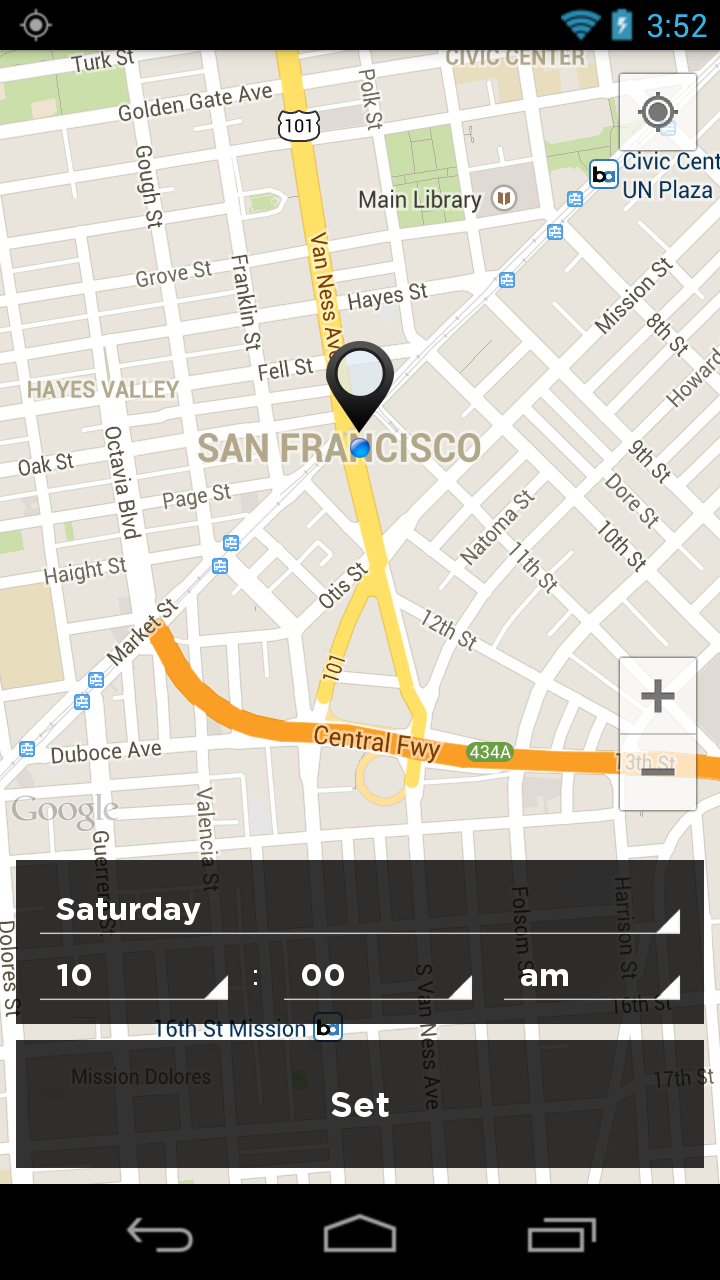Open the Saturday day dropdown
Image resolution: width=720 pixels, height=1280 pixels.
(360, 909)
